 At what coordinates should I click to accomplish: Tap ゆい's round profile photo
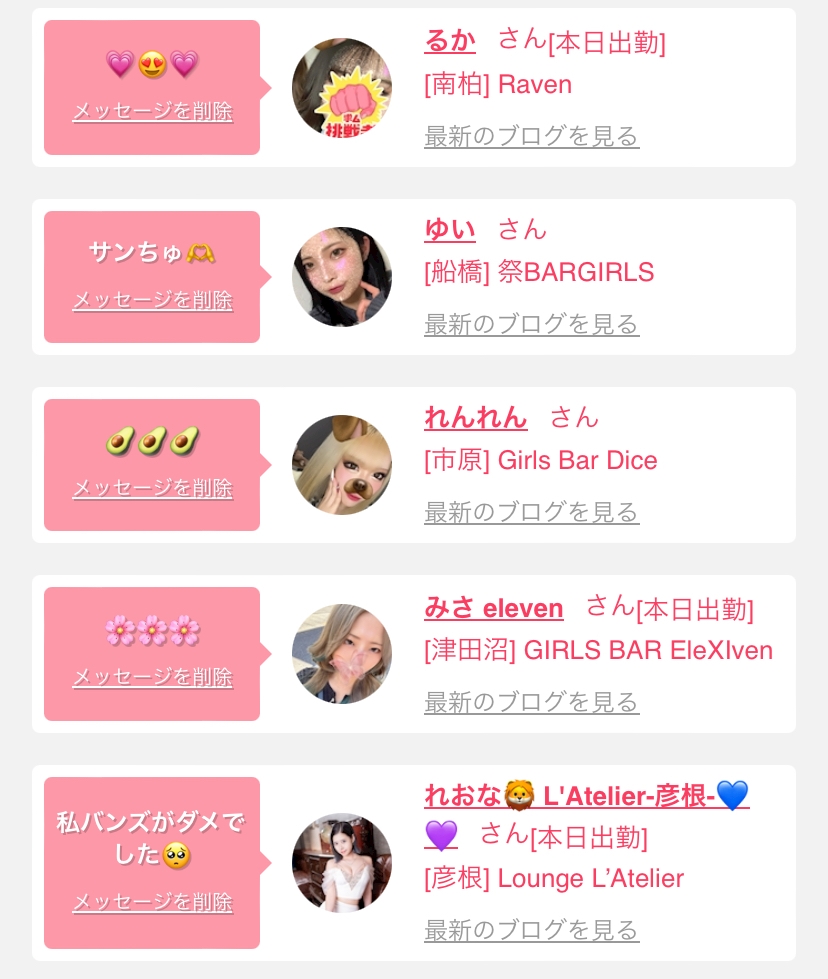(341, 277)
